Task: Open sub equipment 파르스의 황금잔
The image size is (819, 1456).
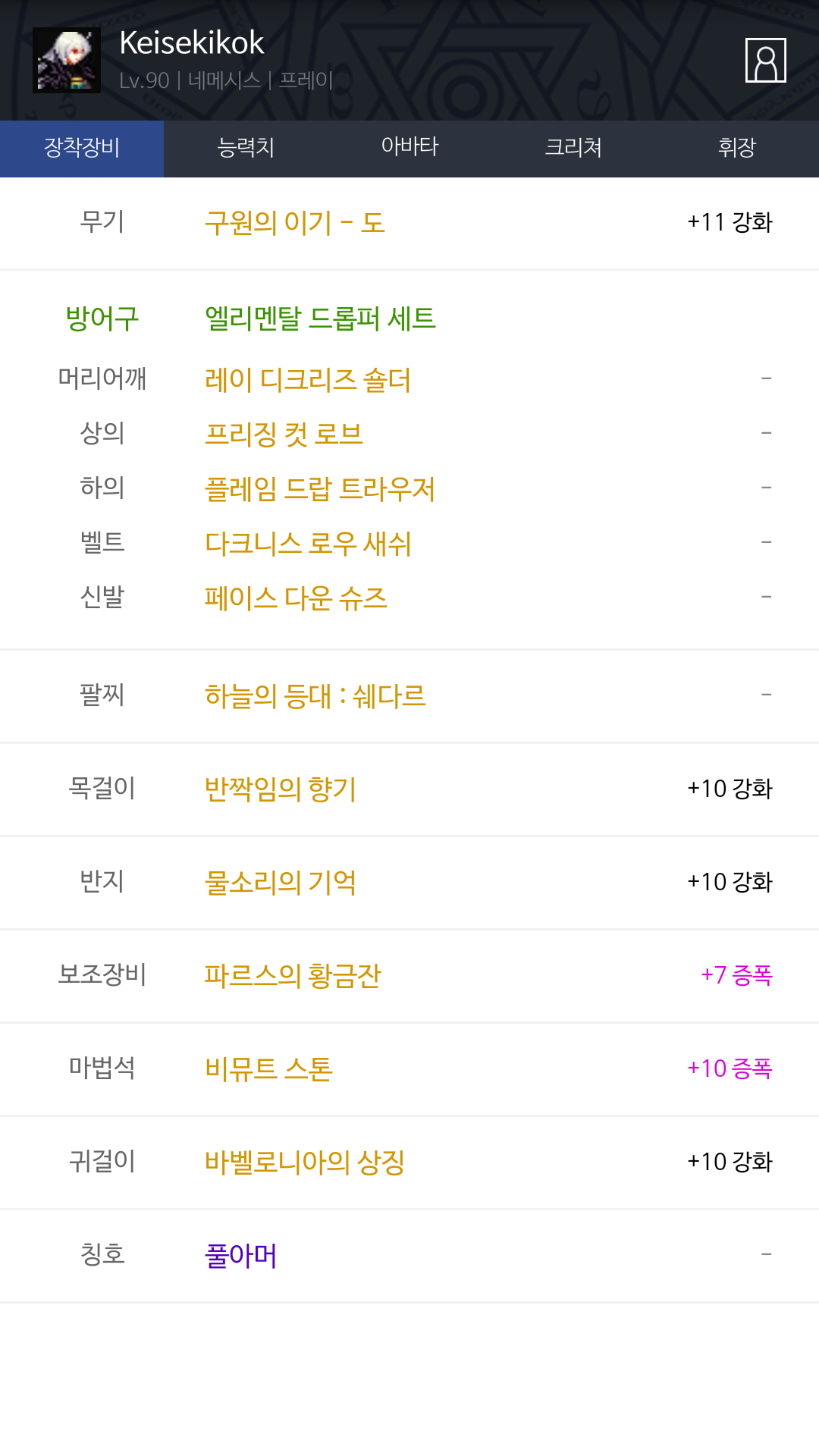Action: pyautogui.click(x=293, y=975)
